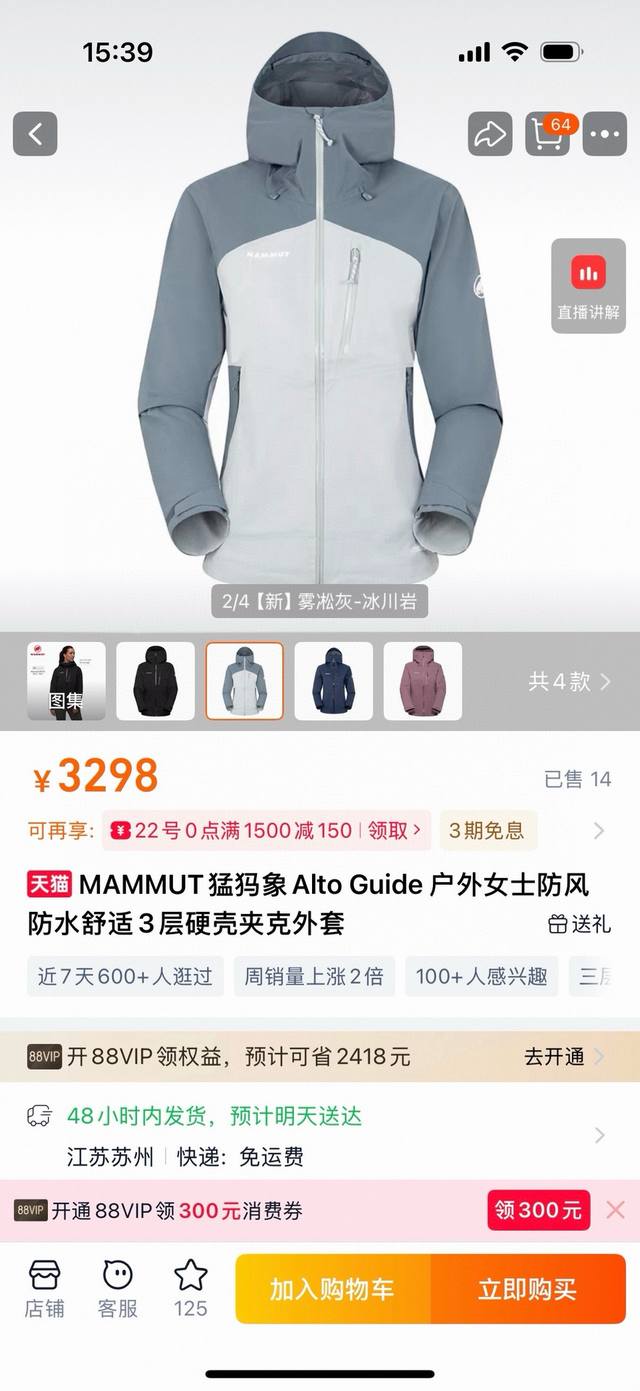Tap the 送礼 gift option
The height and width of the screenshot is (1391, 640).
coord(579,924)
